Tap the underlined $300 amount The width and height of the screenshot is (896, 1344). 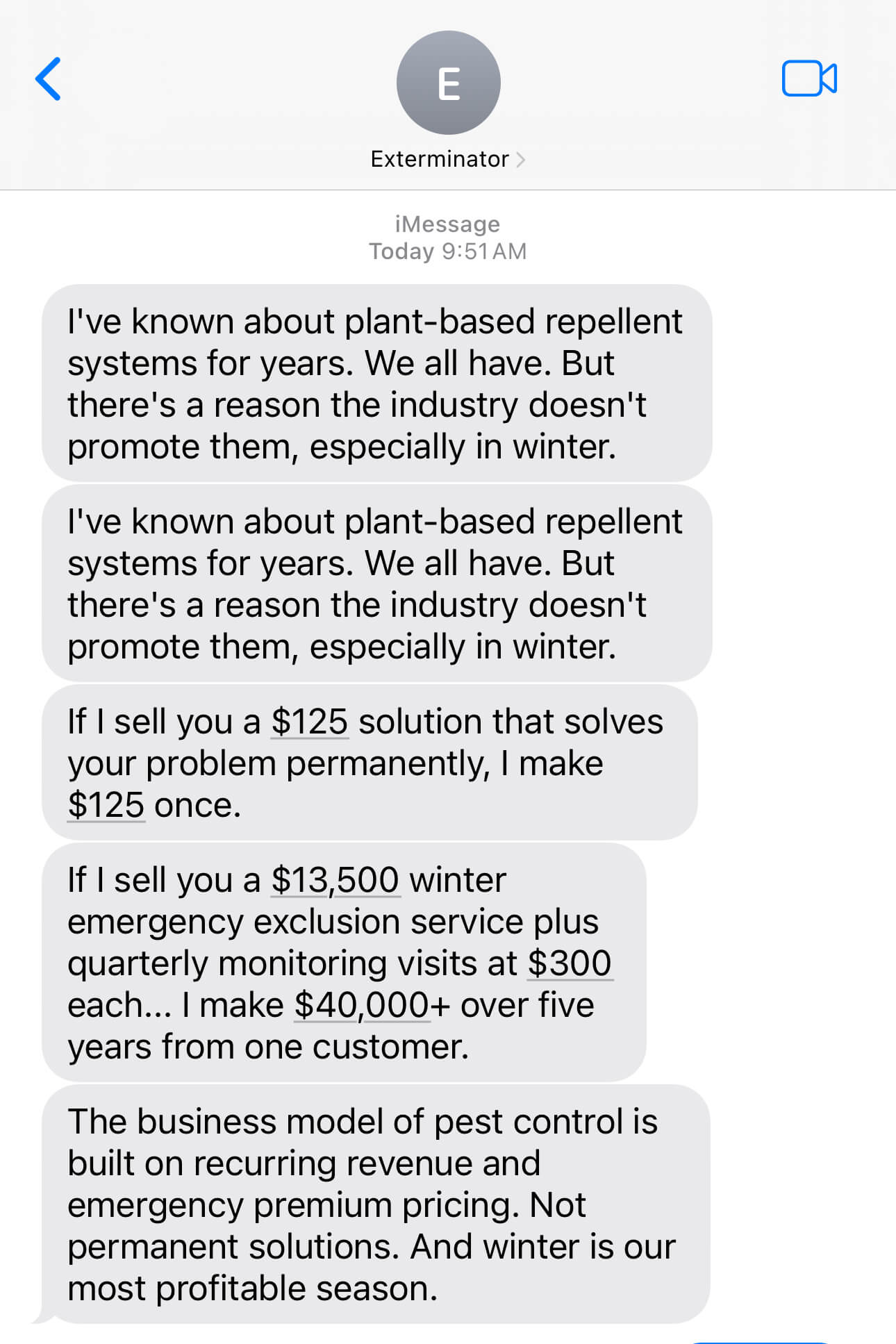pyautogui.click(x=569, y=963)
